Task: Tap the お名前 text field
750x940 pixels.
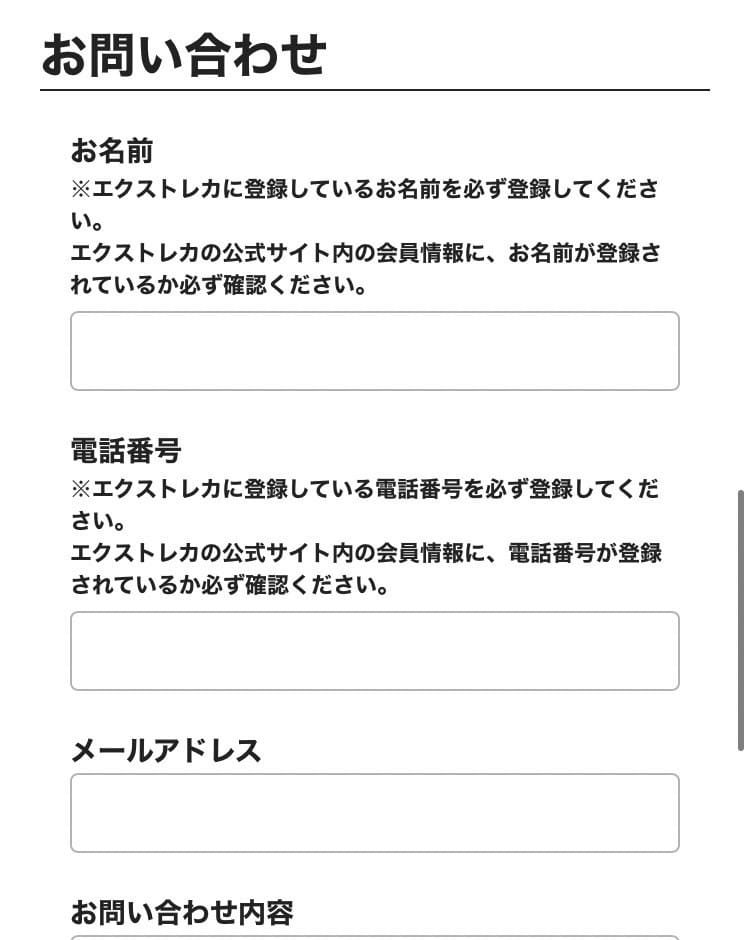Action: 375,351
